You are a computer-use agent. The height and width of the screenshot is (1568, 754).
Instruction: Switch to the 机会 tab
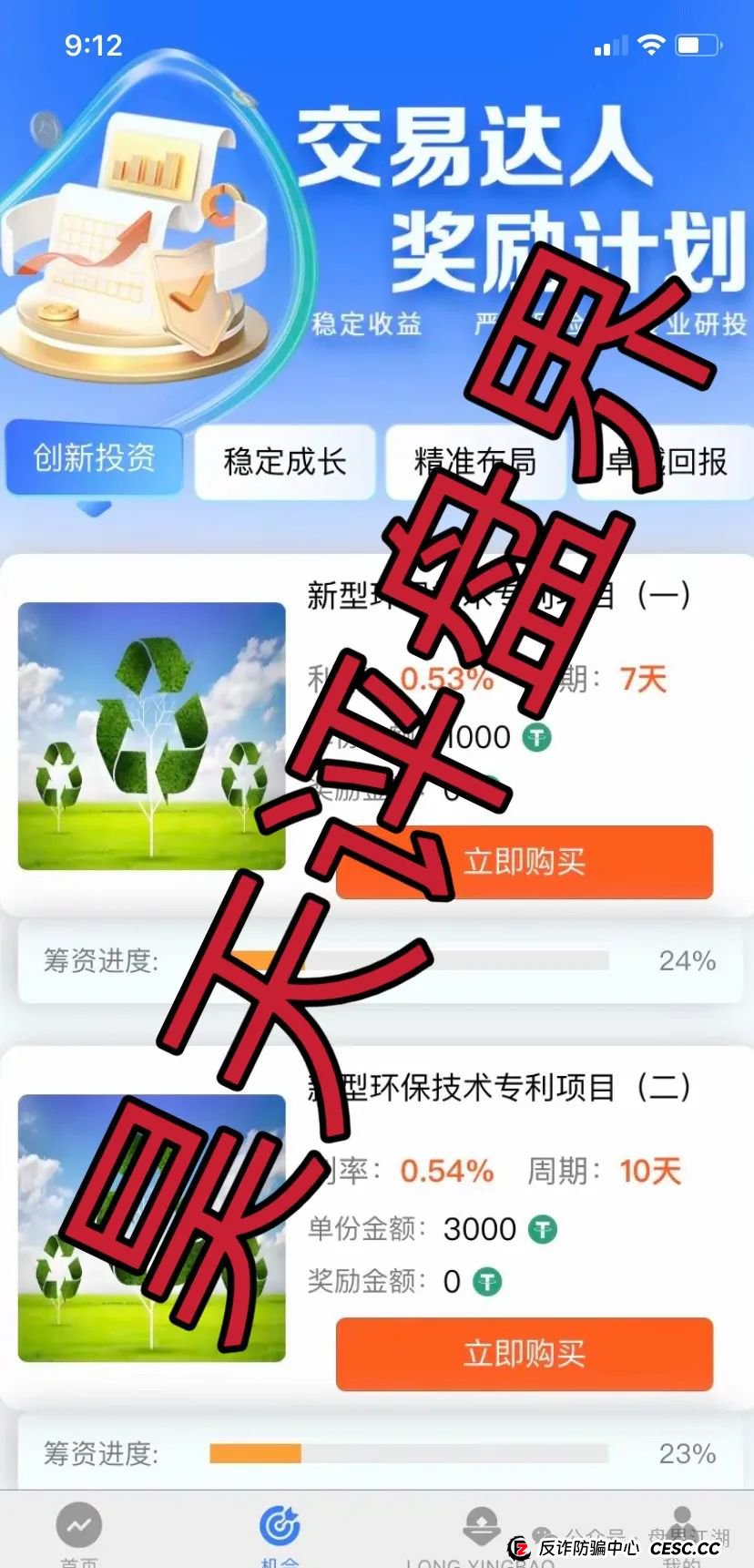pos(280,1532)
